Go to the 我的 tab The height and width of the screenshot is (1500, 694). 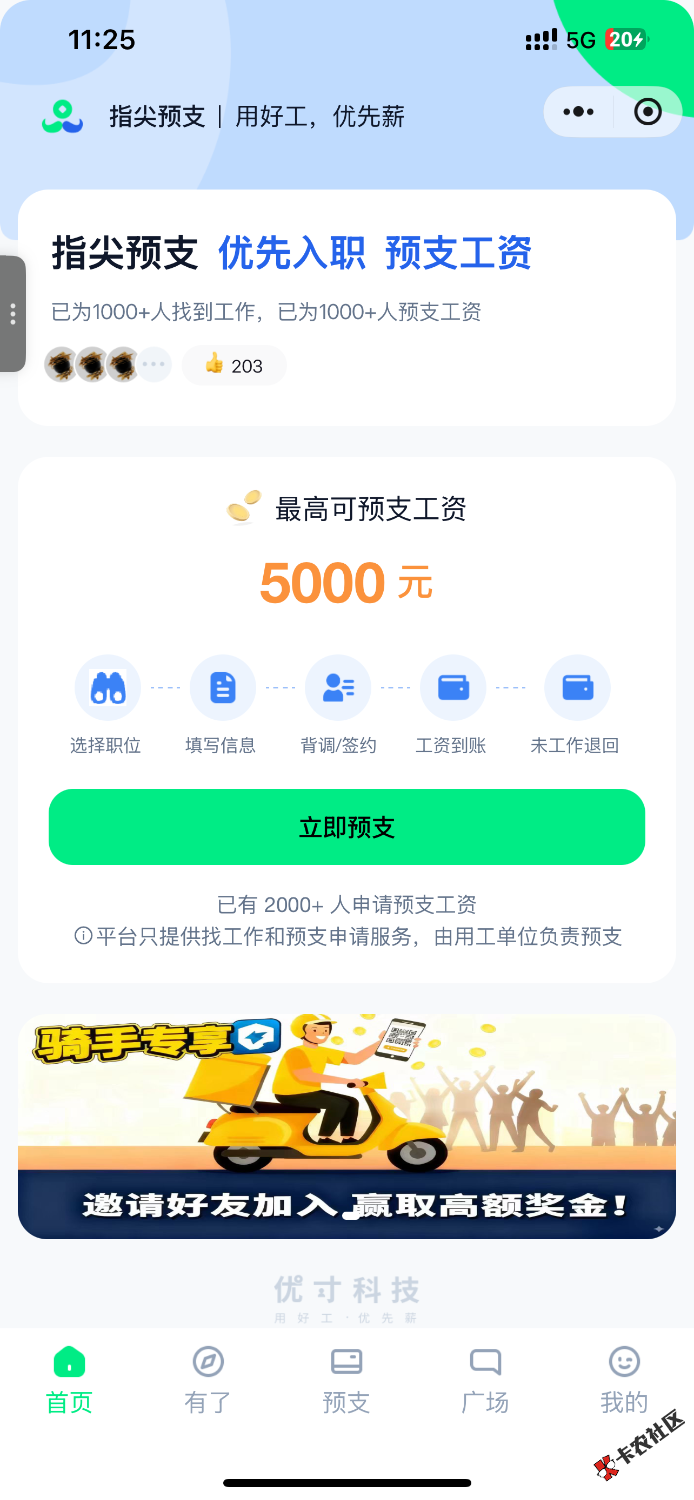tap(624, 1379)
